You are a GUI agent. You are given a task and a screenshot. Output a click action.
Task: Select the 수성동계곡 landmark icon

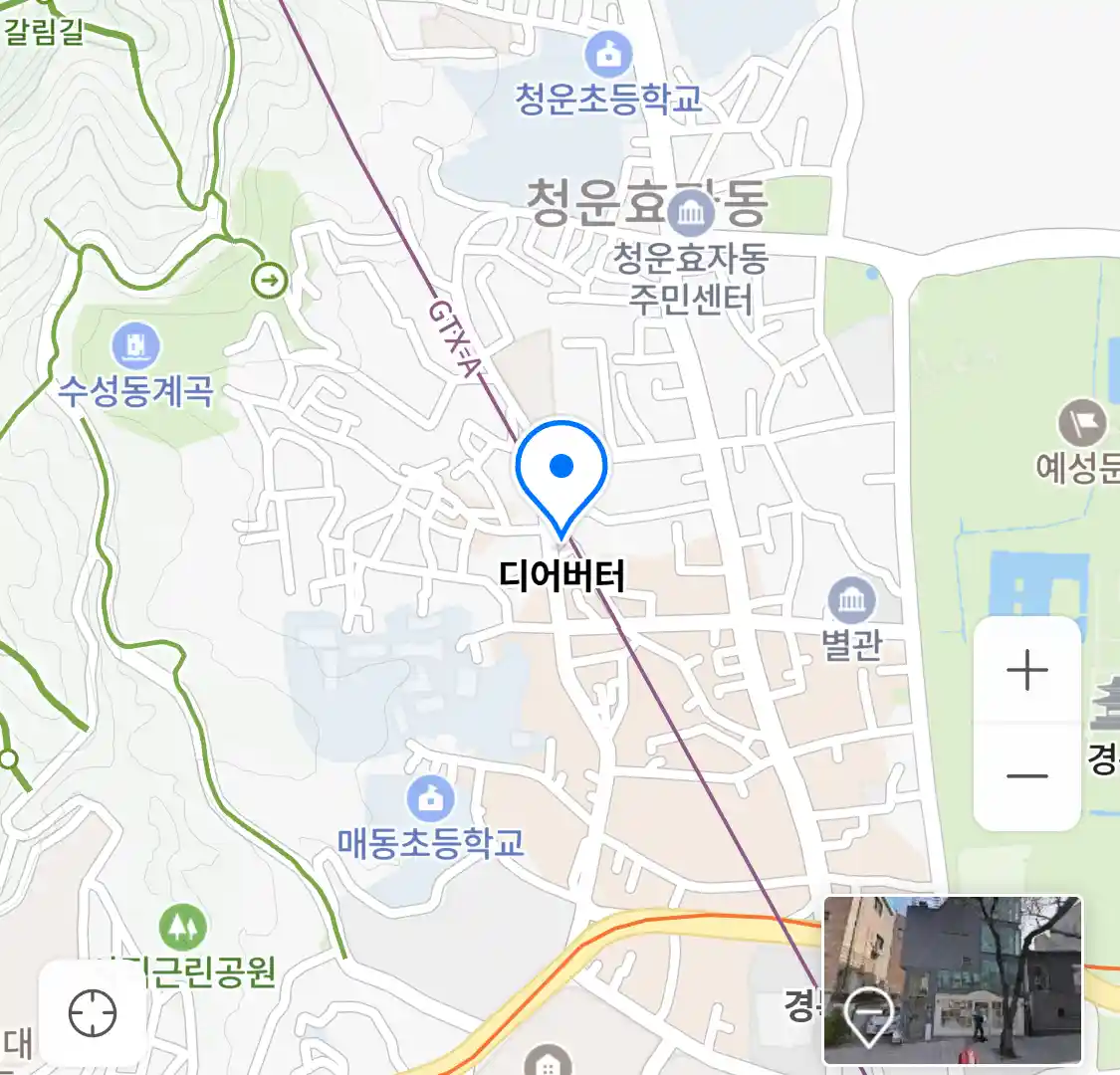[136, 345]
